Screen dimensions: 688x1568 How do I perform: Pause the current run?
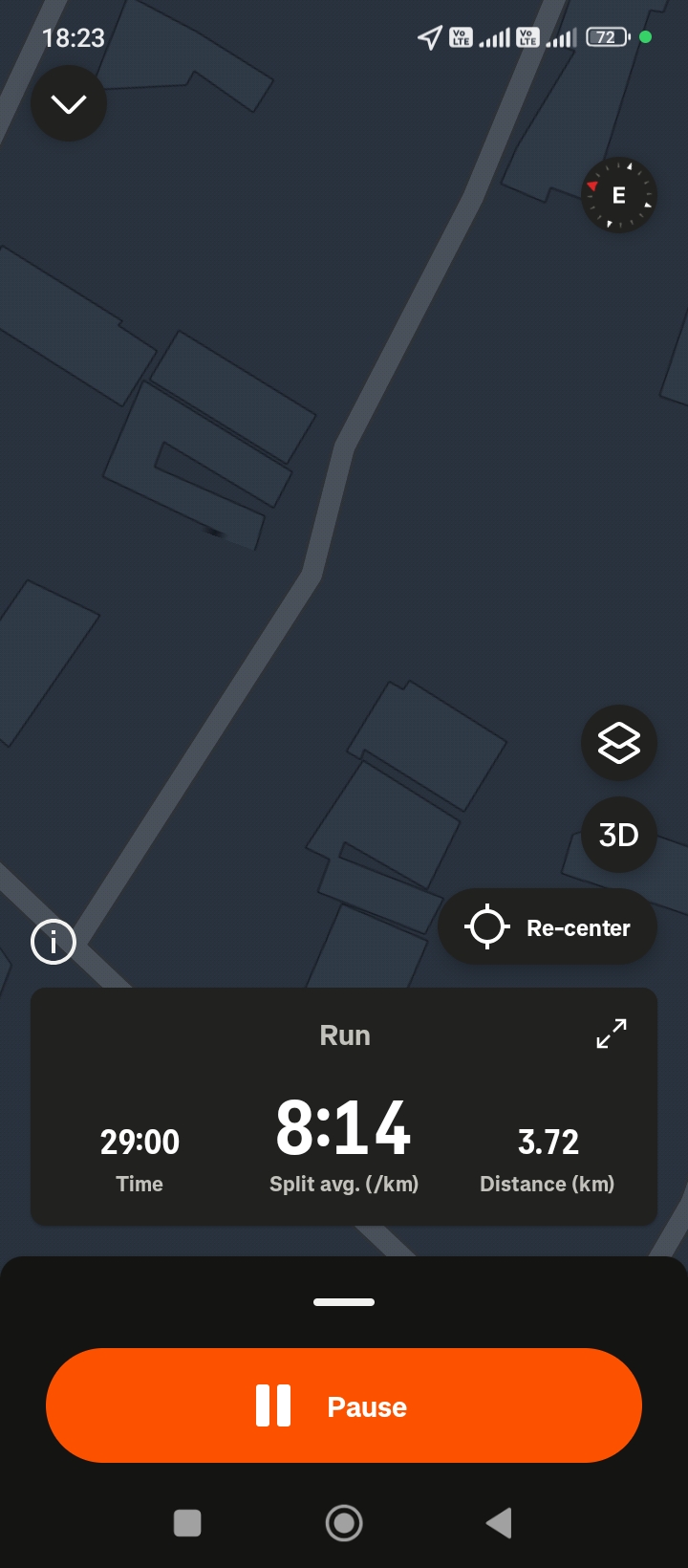coord(344,1405)
